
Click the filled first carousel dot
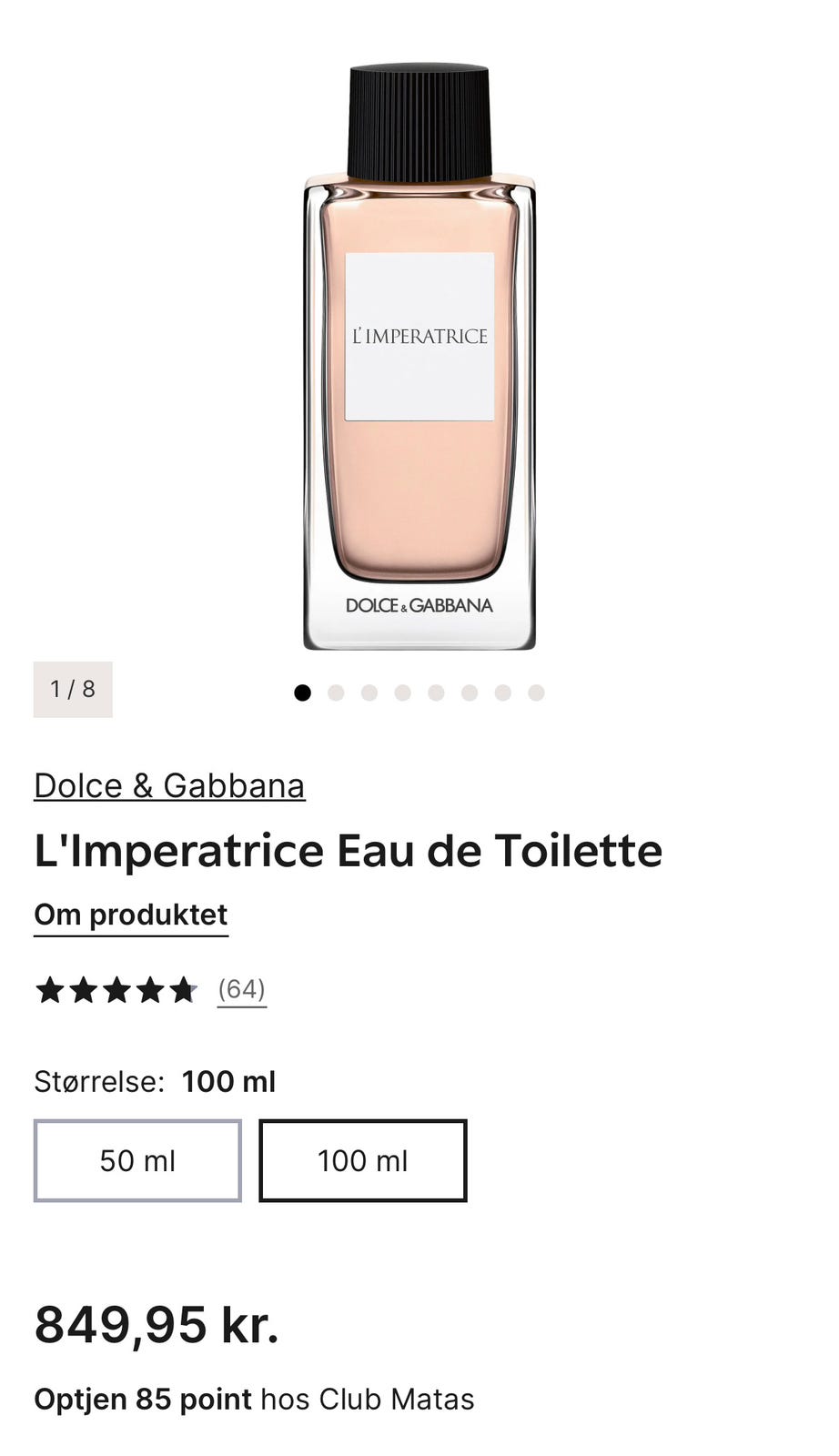point(303,693)
